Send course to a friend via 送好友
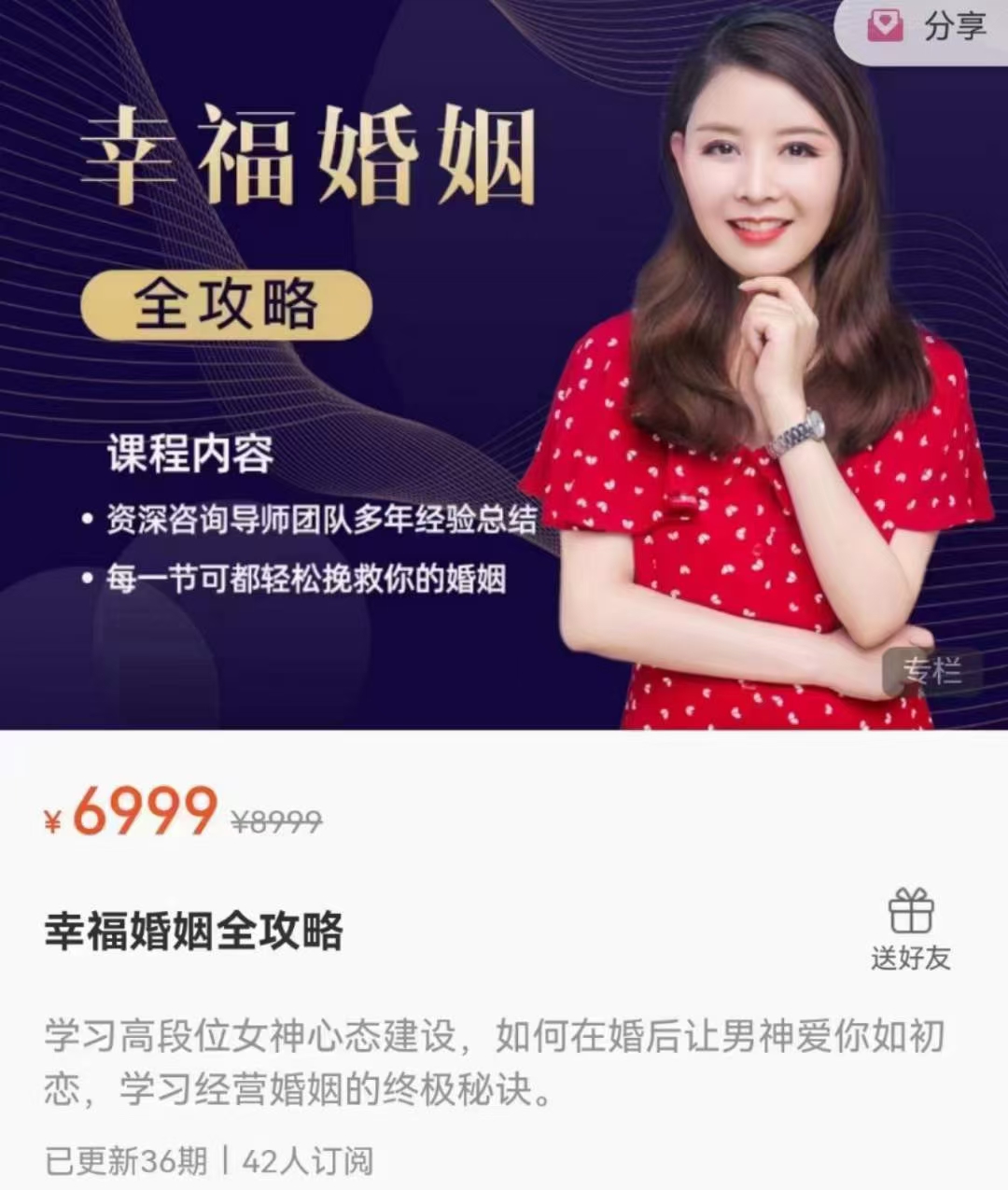The width and height of the screenshot is (1008, 1190). pyautogui.click(x=910, y=930)
